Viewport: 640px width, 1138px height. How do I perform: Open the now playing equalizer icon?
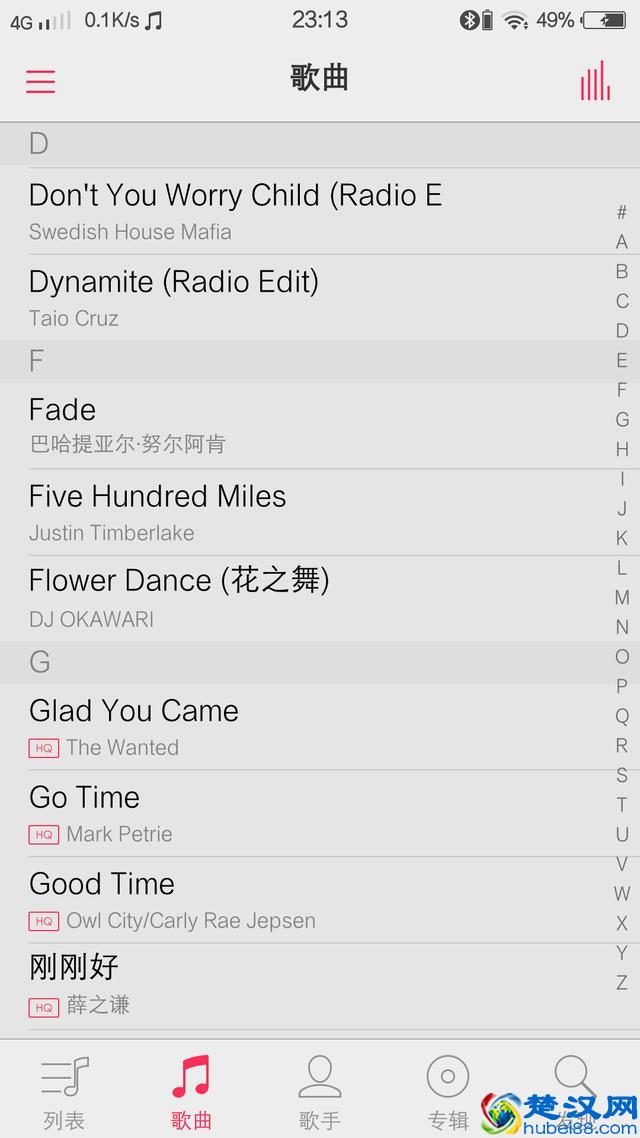(x=595, y=81)
